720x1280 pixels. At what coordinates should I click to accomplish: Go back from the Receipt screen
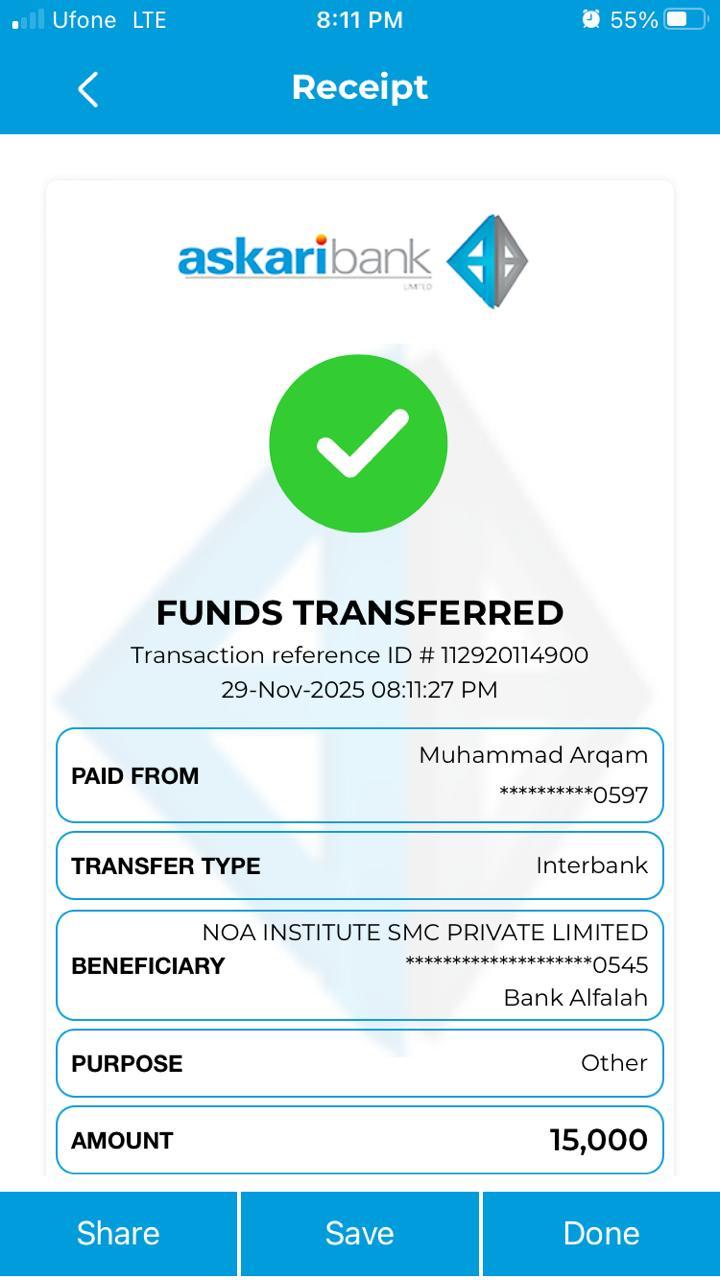click(x=88, y=89)
